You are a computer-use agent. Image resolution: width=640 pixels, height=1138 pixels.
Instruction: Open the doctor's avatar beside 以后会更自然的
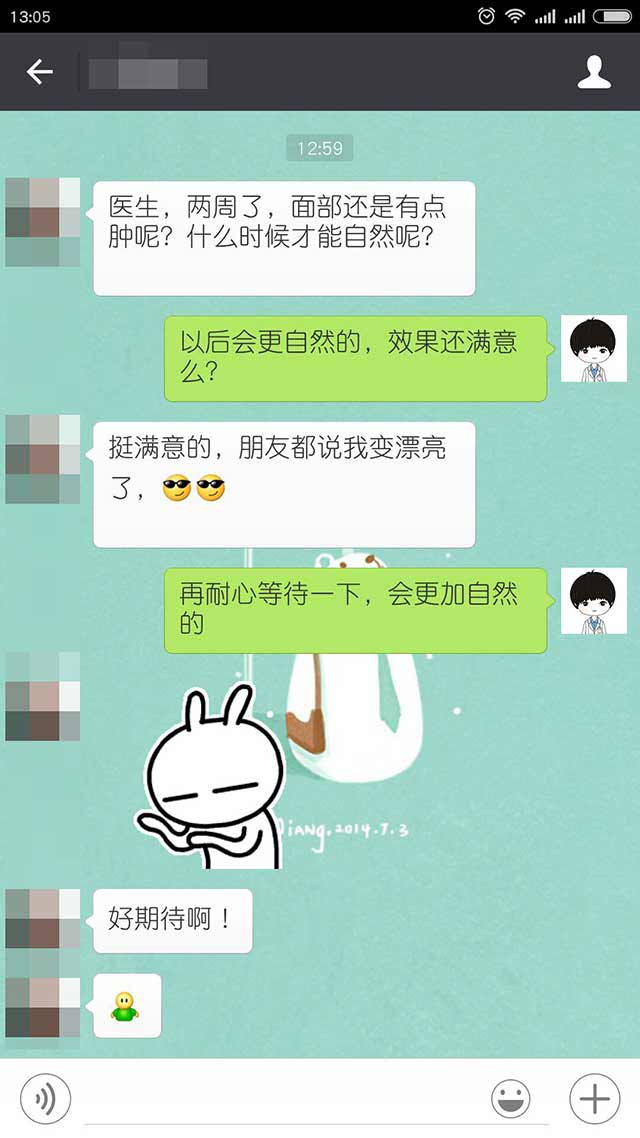593,349
